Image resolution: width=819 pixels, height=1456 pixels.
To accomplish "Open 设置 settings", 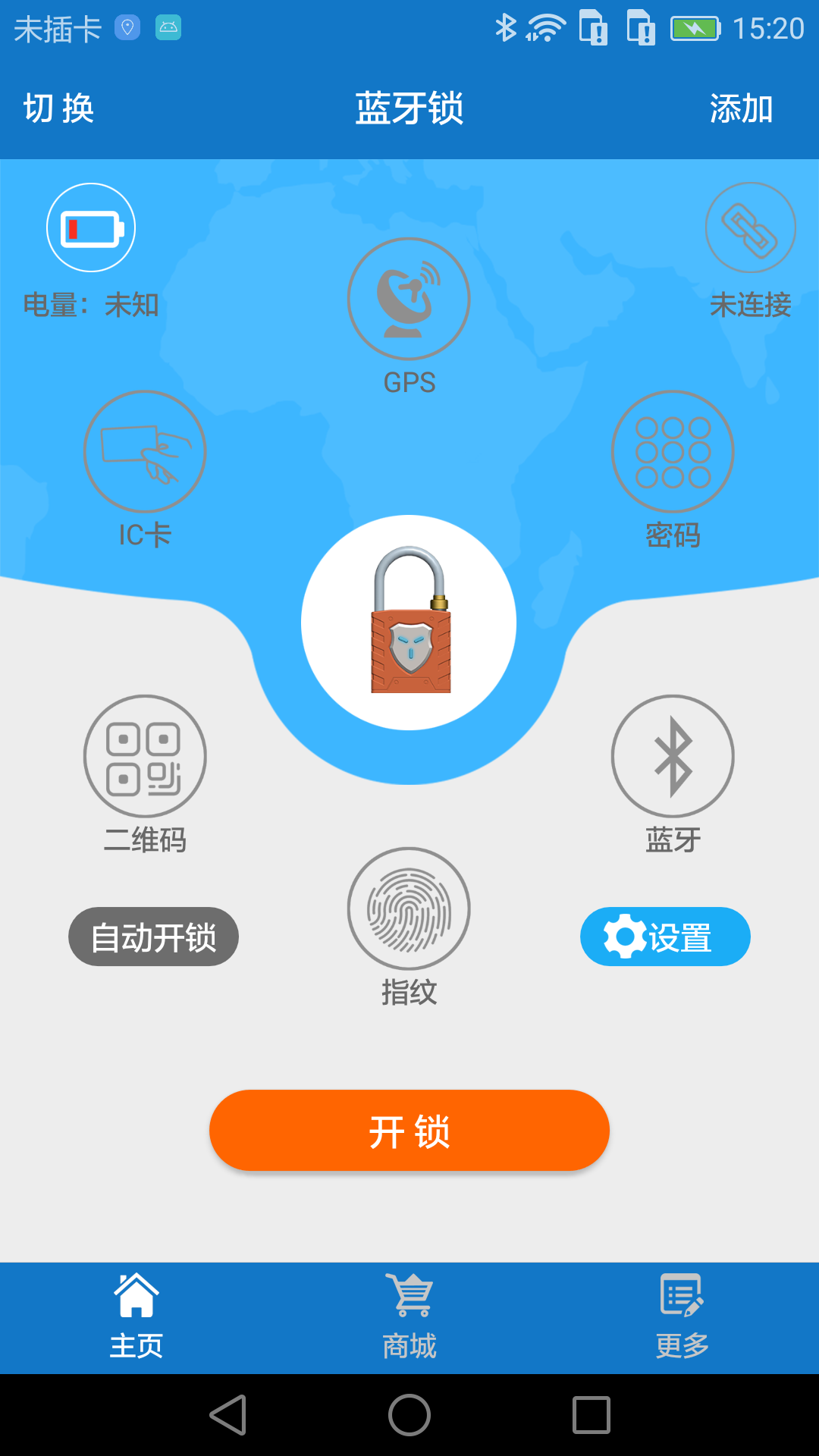I will coord(665,937).
